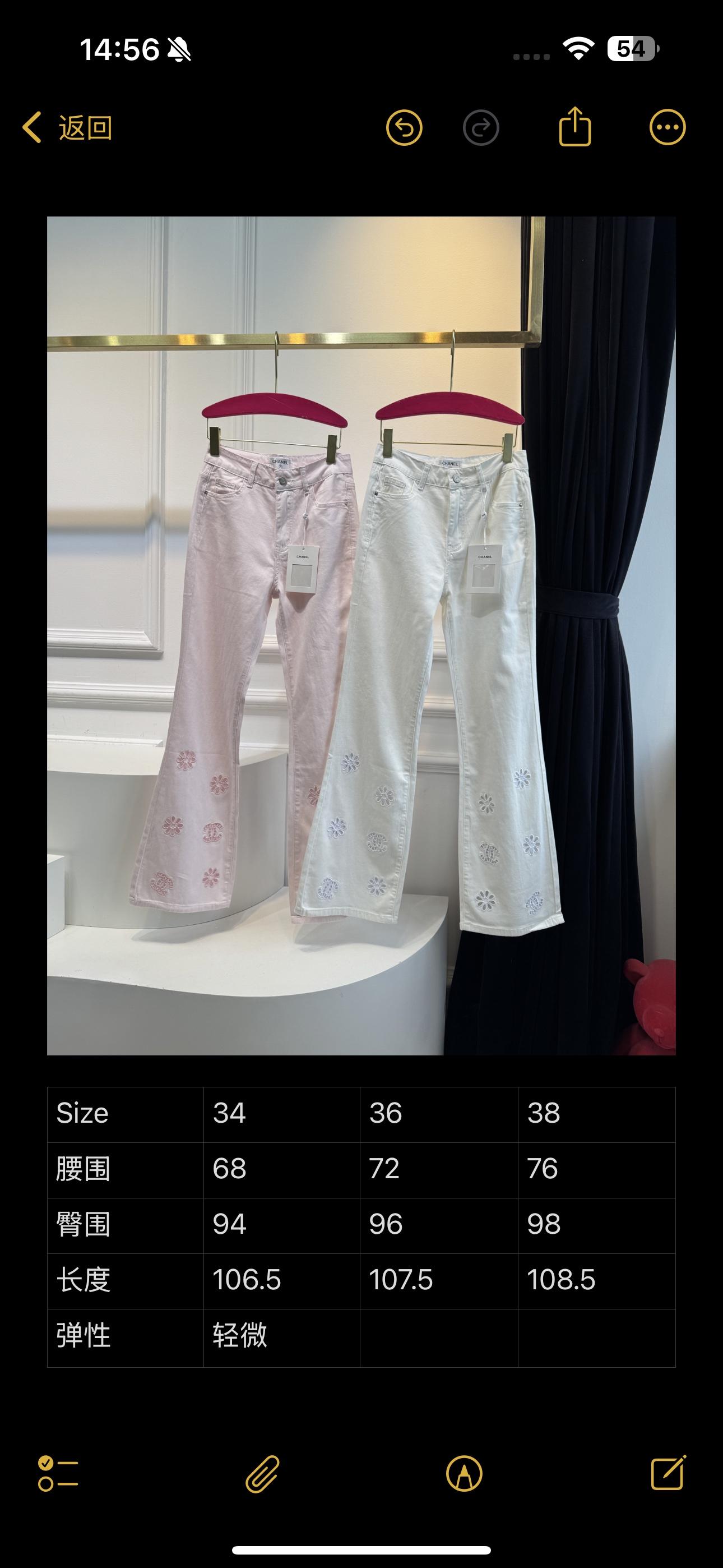Image resolution: width=723 pixels, height=1568 pixels.
Task: Add a checklist to the note
Action: pyautogui.click(x=58, y=1474)
